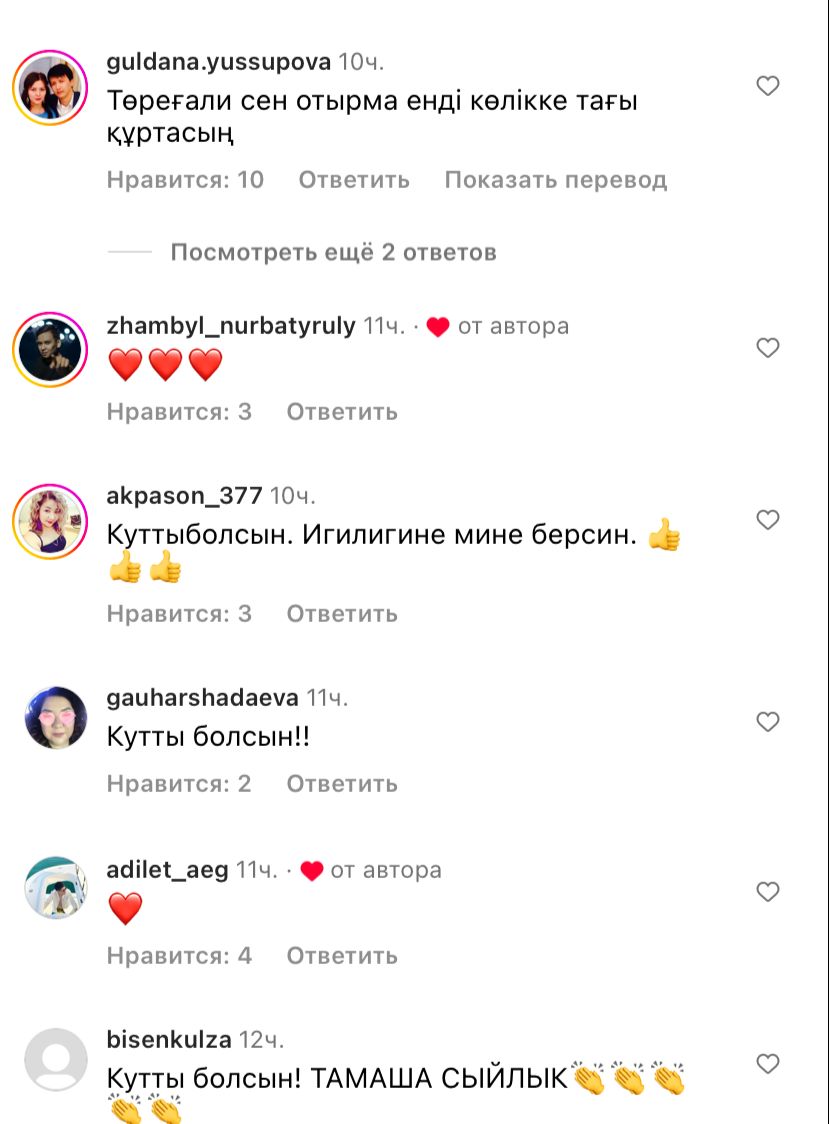829x1124 pixels.
Task: Like zhambyl_nurbatyruly's hearts comment
Action: pos(767,348)
